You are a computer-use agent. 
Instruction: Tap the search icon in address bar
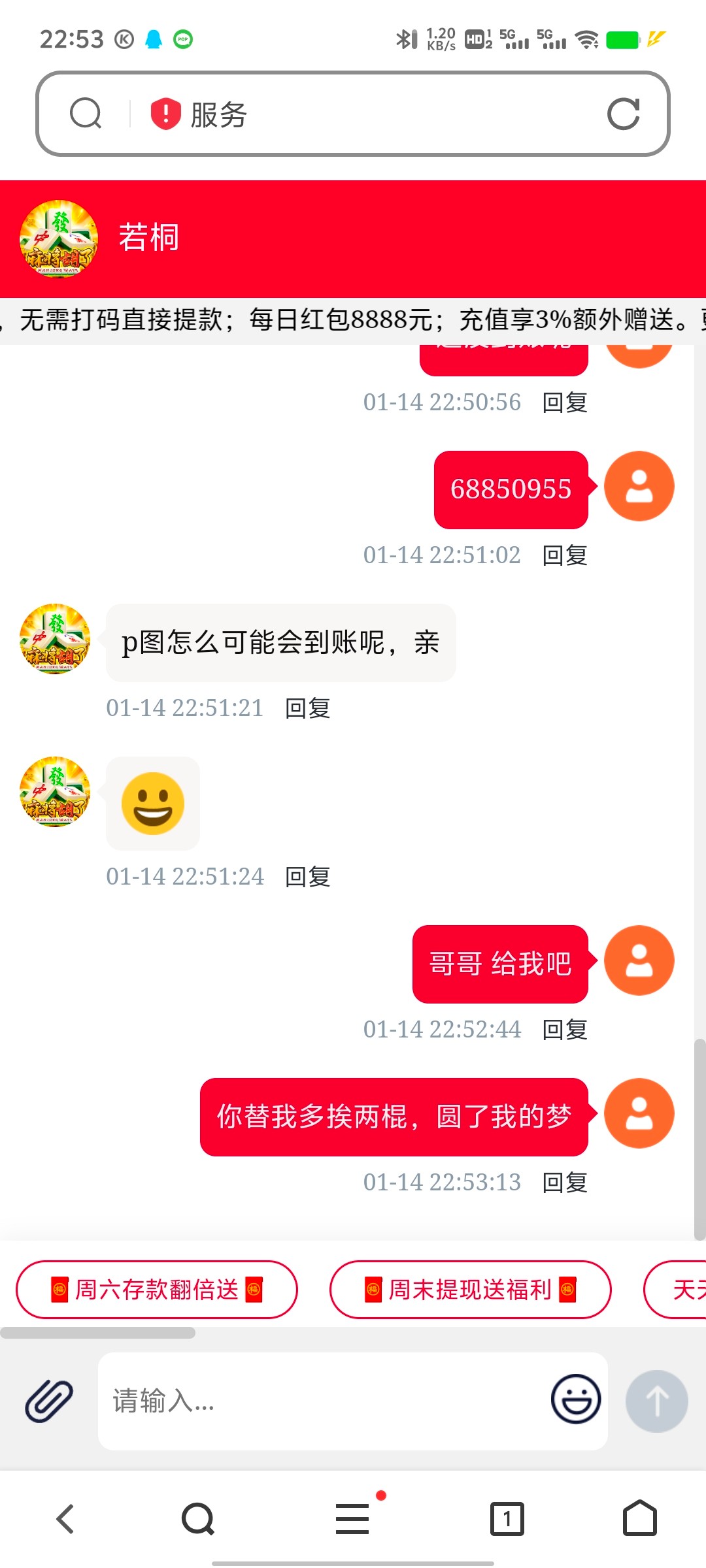(86, 114)
